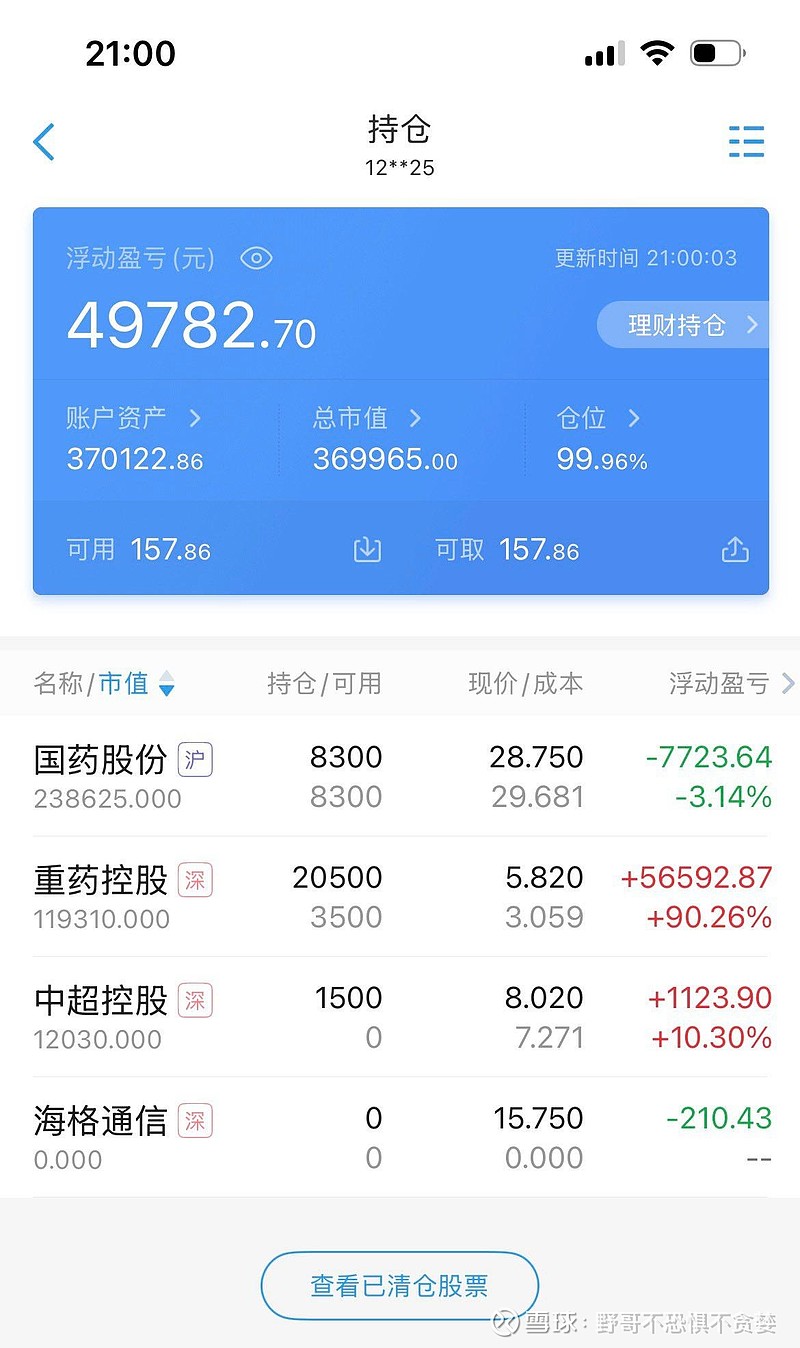Tap the transfer-out icon beside 可取

735,550
